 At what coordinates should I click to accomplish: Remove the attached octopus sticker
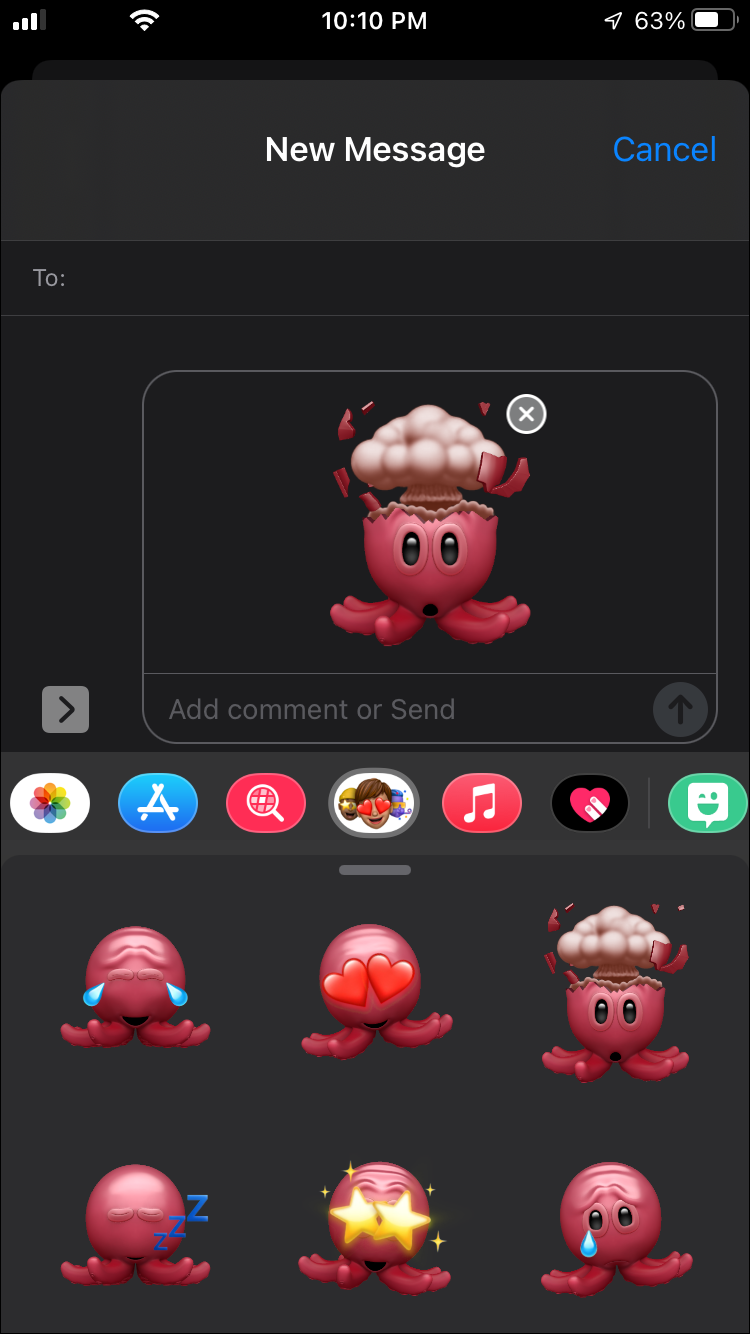(x=526, y=413)
